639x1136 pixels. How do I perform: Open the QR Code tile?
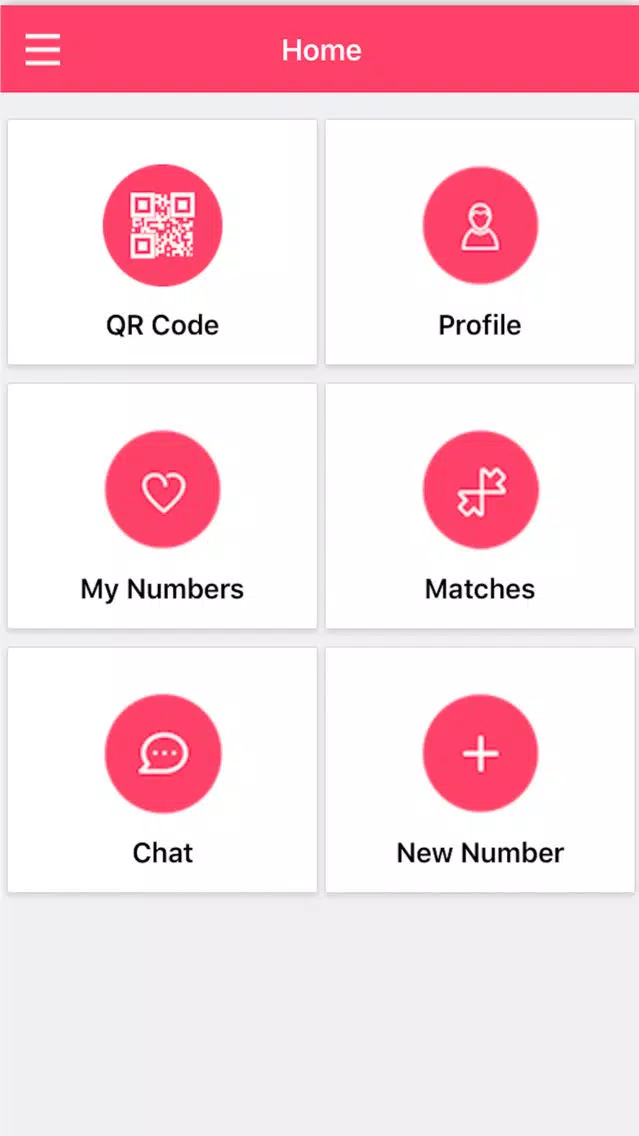click(162, 242)
